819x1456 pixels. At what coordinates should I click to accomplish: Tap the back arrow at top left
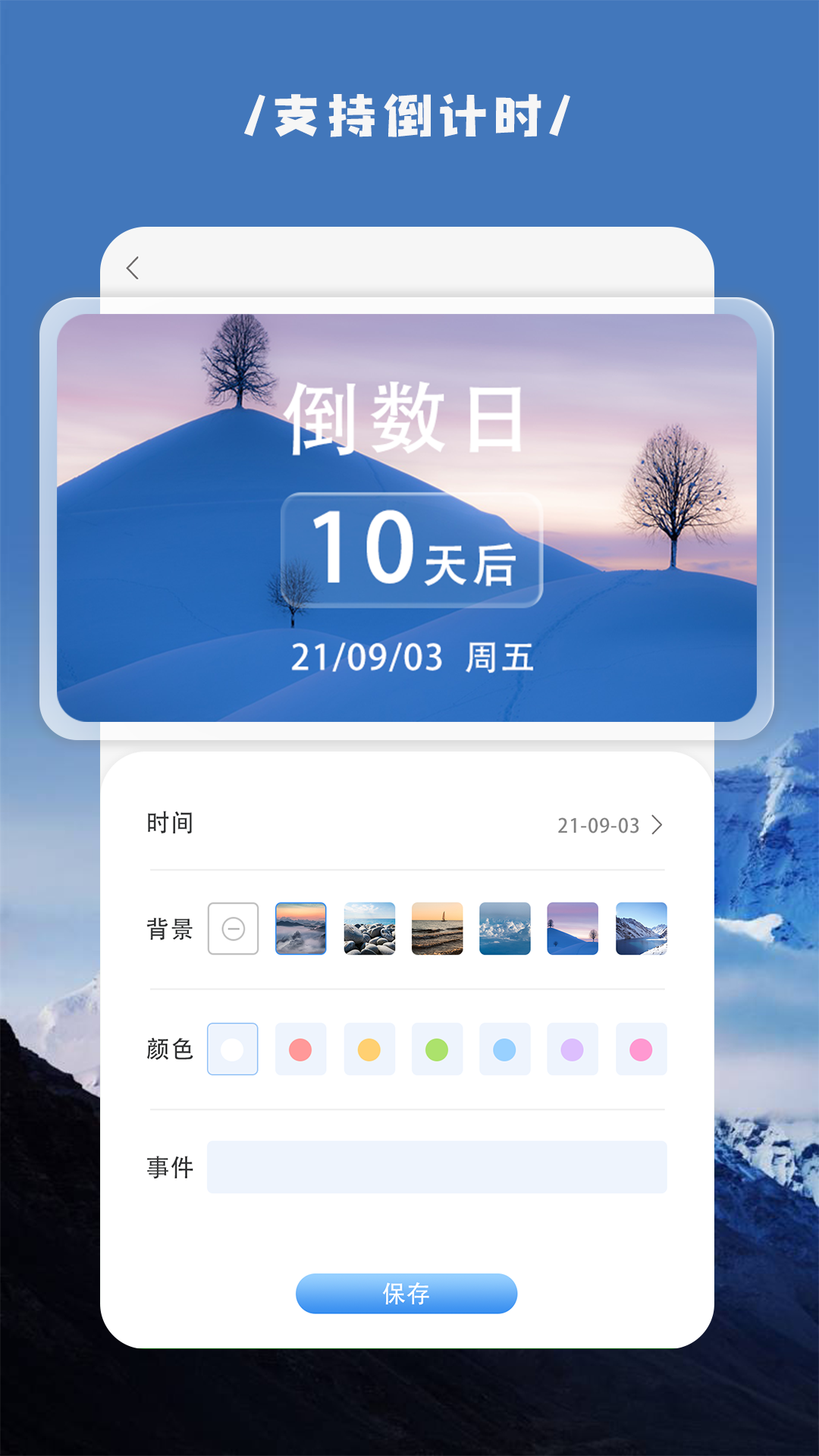tap(133, 268)
